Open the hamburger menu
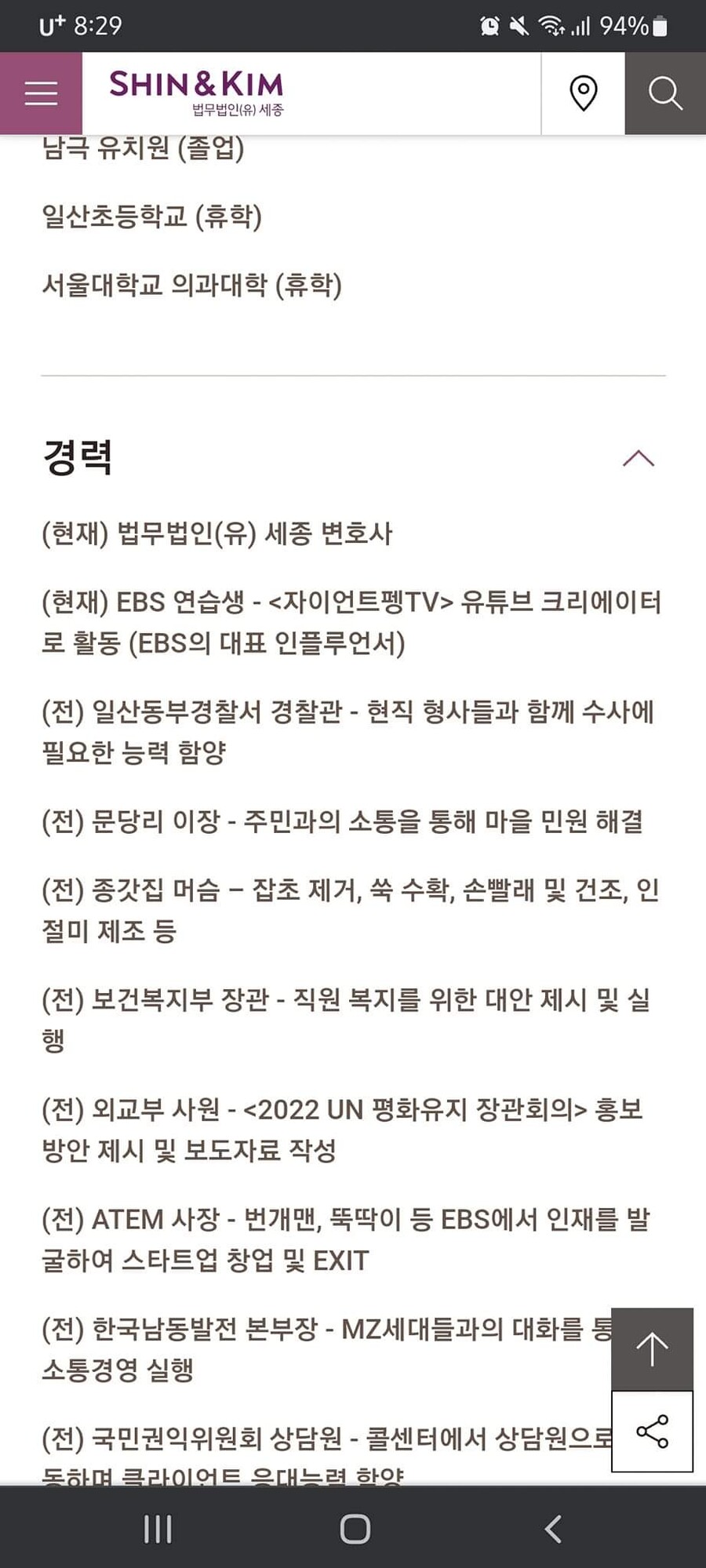This screenshot has height=1568, width=706. point(41,93)
